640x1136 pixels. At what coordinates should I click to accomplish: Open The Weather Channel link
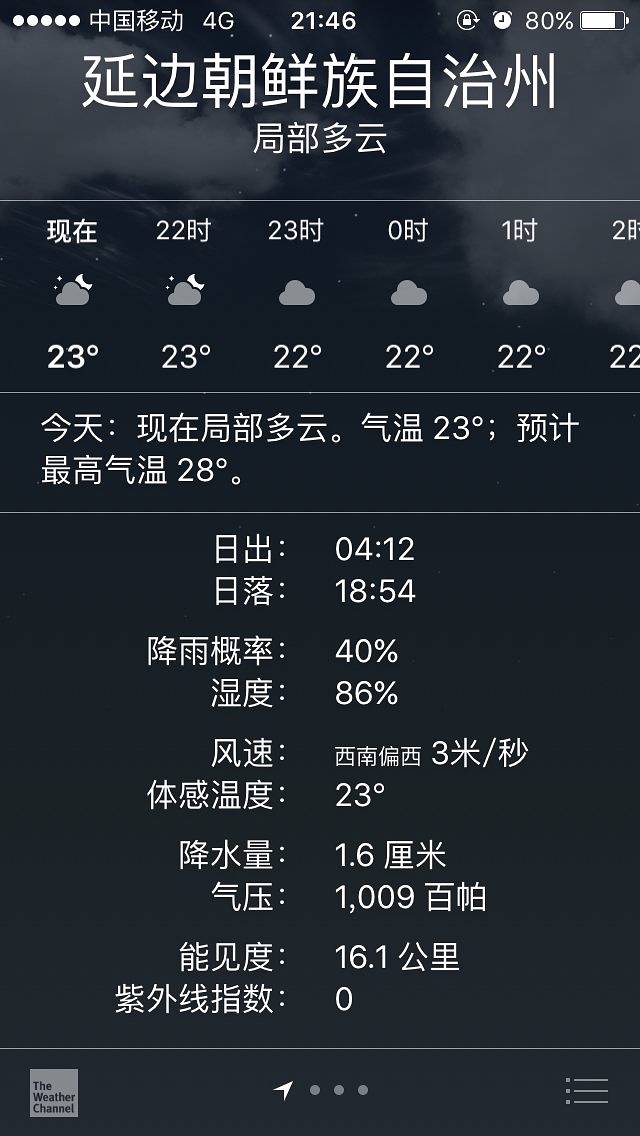[x=53, y=1092]
